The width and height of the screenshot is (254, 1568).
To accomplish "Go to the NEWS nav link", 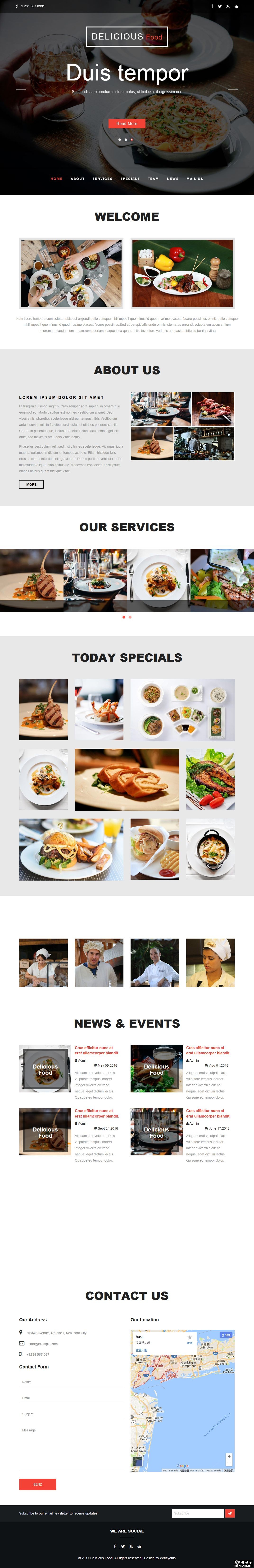I will 173,179.
